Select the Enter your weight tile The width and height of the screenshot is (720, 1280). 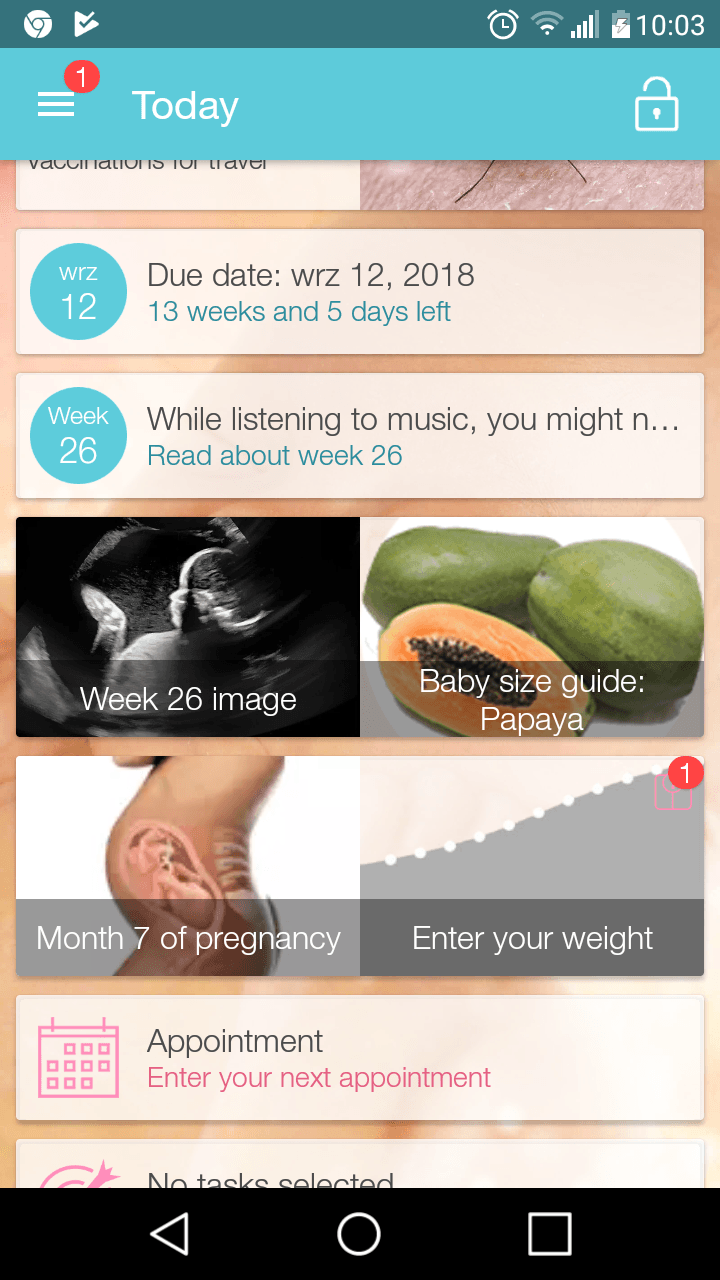click(532, 866)
